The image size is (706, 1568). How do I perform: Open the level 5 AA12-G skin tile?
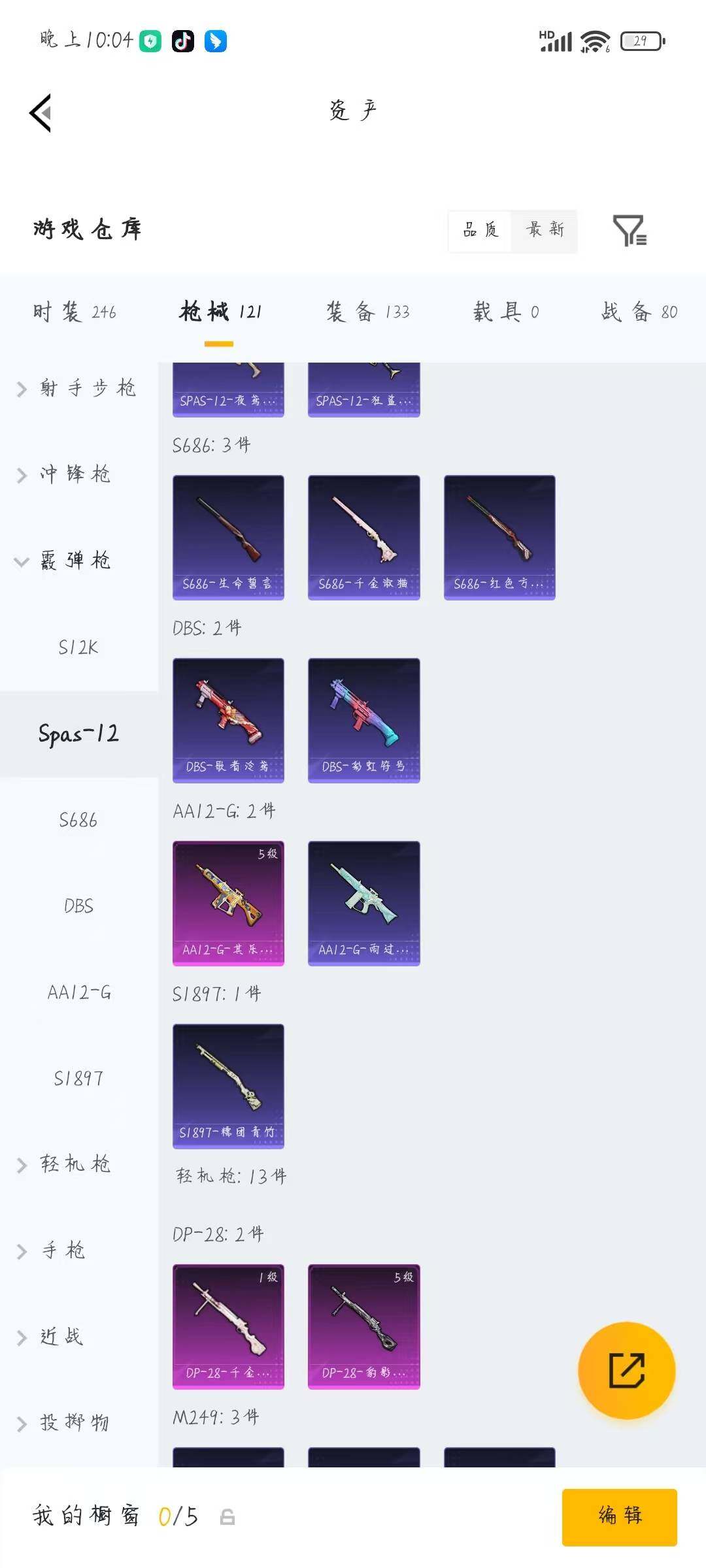pyautogui.click(x=228, y=903)
